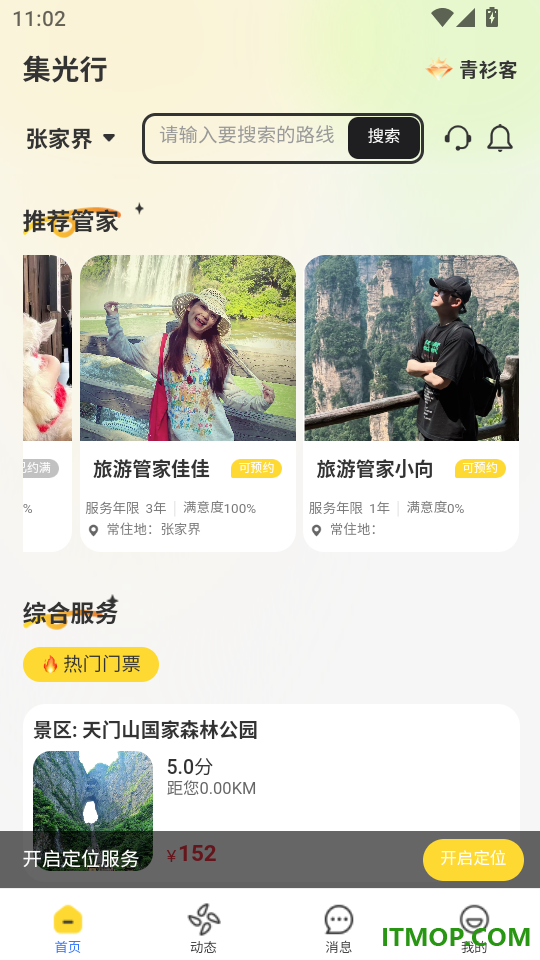Open the notifications bell
The width and height of the screenshot is (540, 960).
500,138
